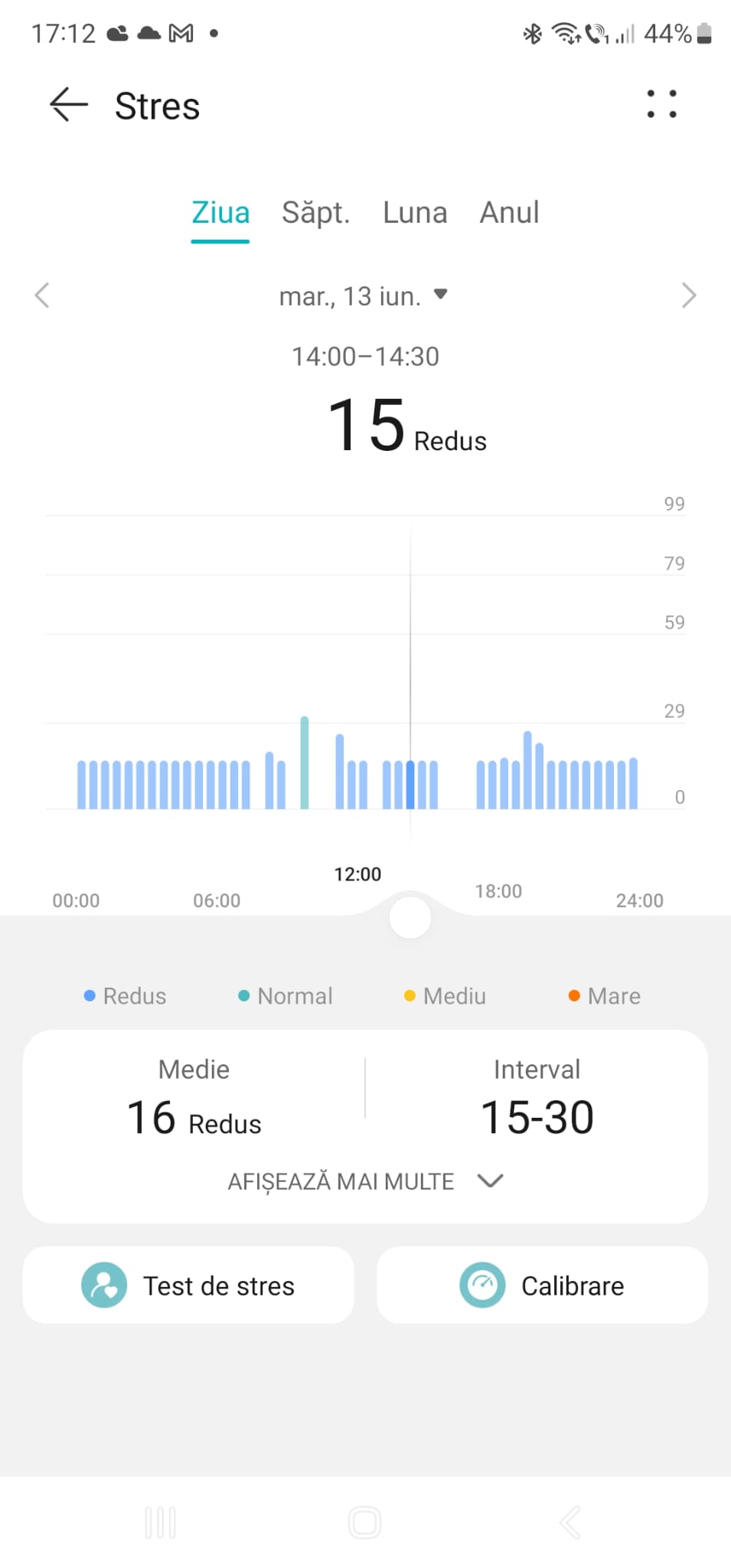Go to the next day
This screenshot has height=1568, width=731.
click(x=688, y=296)
